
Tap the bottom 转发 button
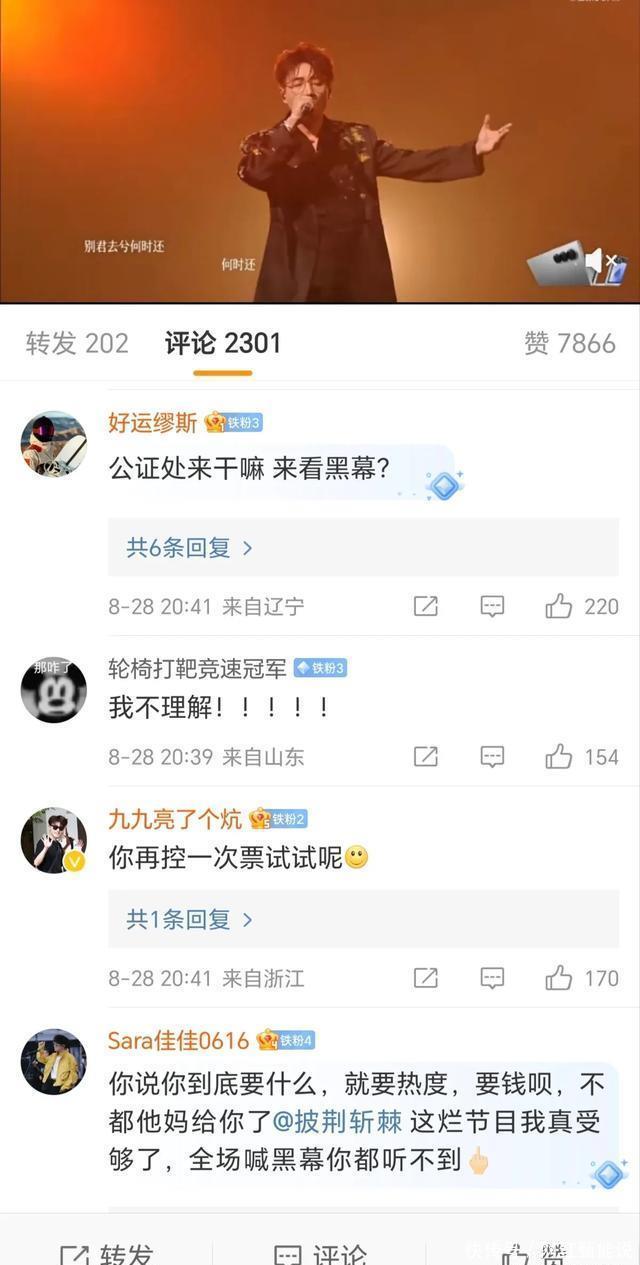(x=105, y=1253)
